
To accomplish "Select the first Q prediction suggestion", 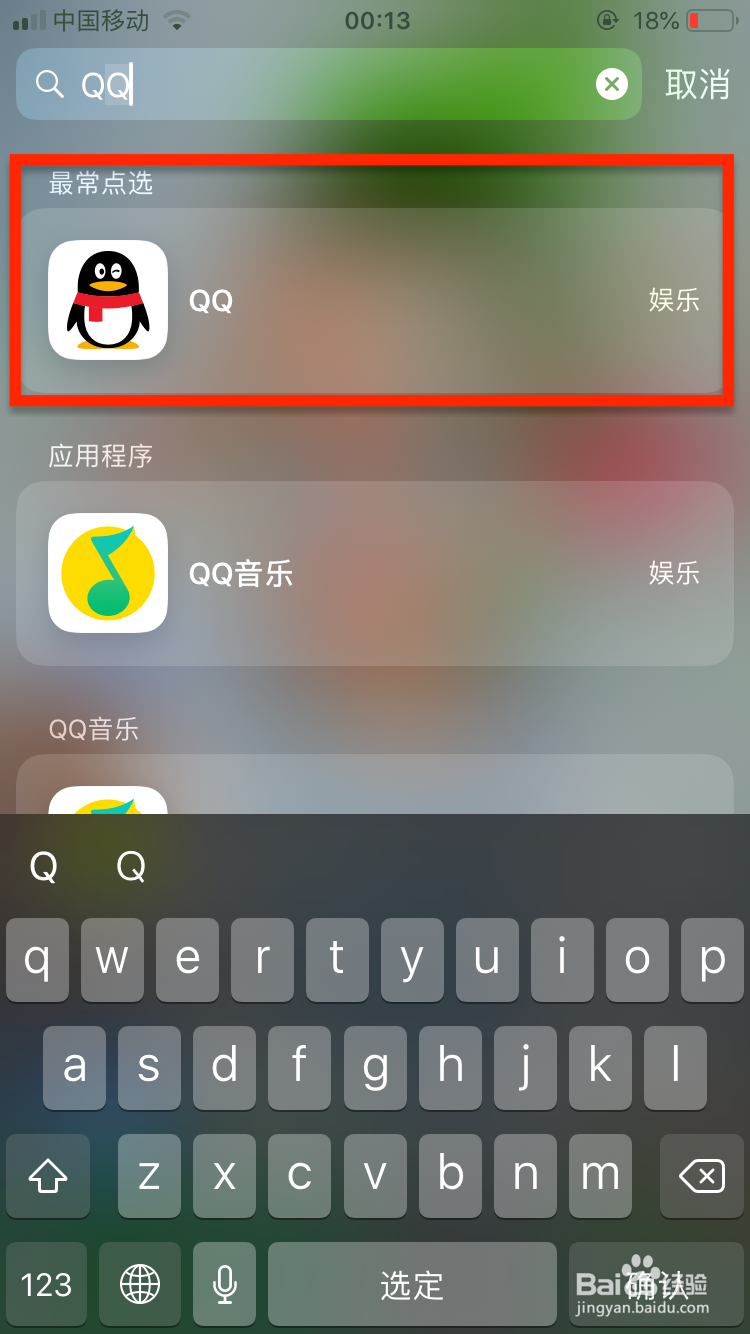I will tap(42, 866).
